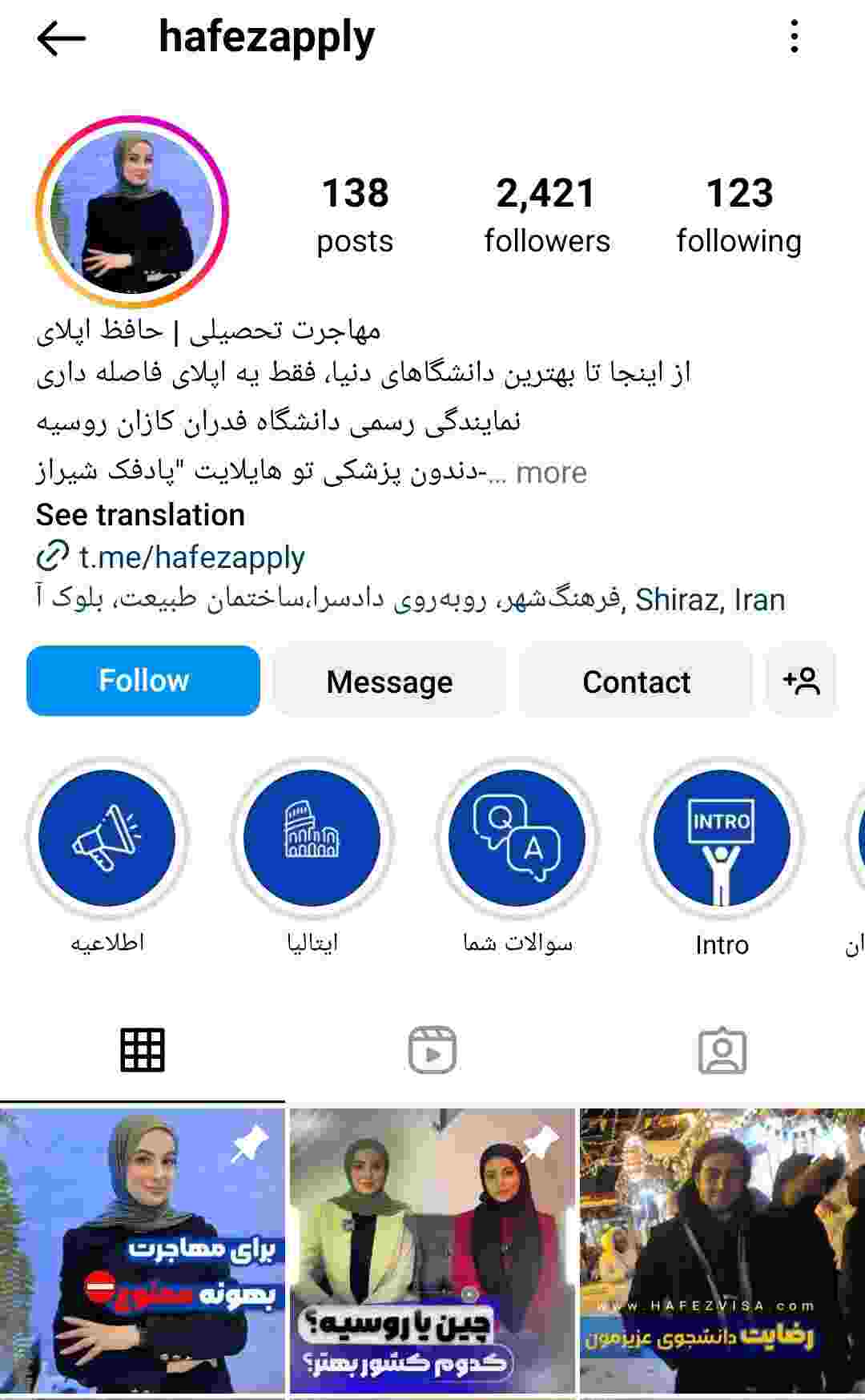Open the اطلاعیه highlight
The height and width of the screenshot is (1400, 865).
point(107,838)
